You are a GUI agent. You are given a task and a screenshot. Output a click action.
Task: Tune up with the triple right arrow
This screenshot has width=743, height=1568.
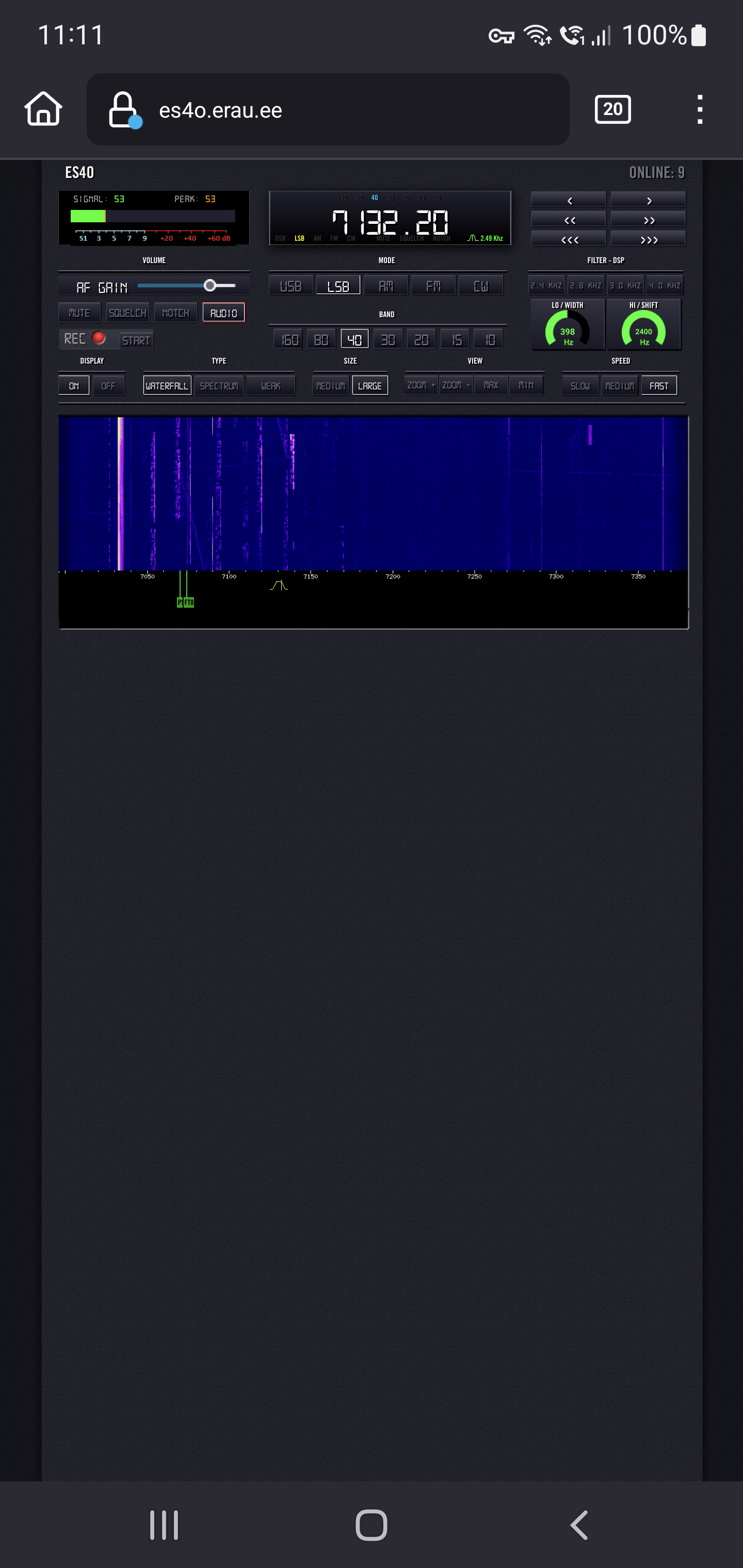(x=649, y=239)
